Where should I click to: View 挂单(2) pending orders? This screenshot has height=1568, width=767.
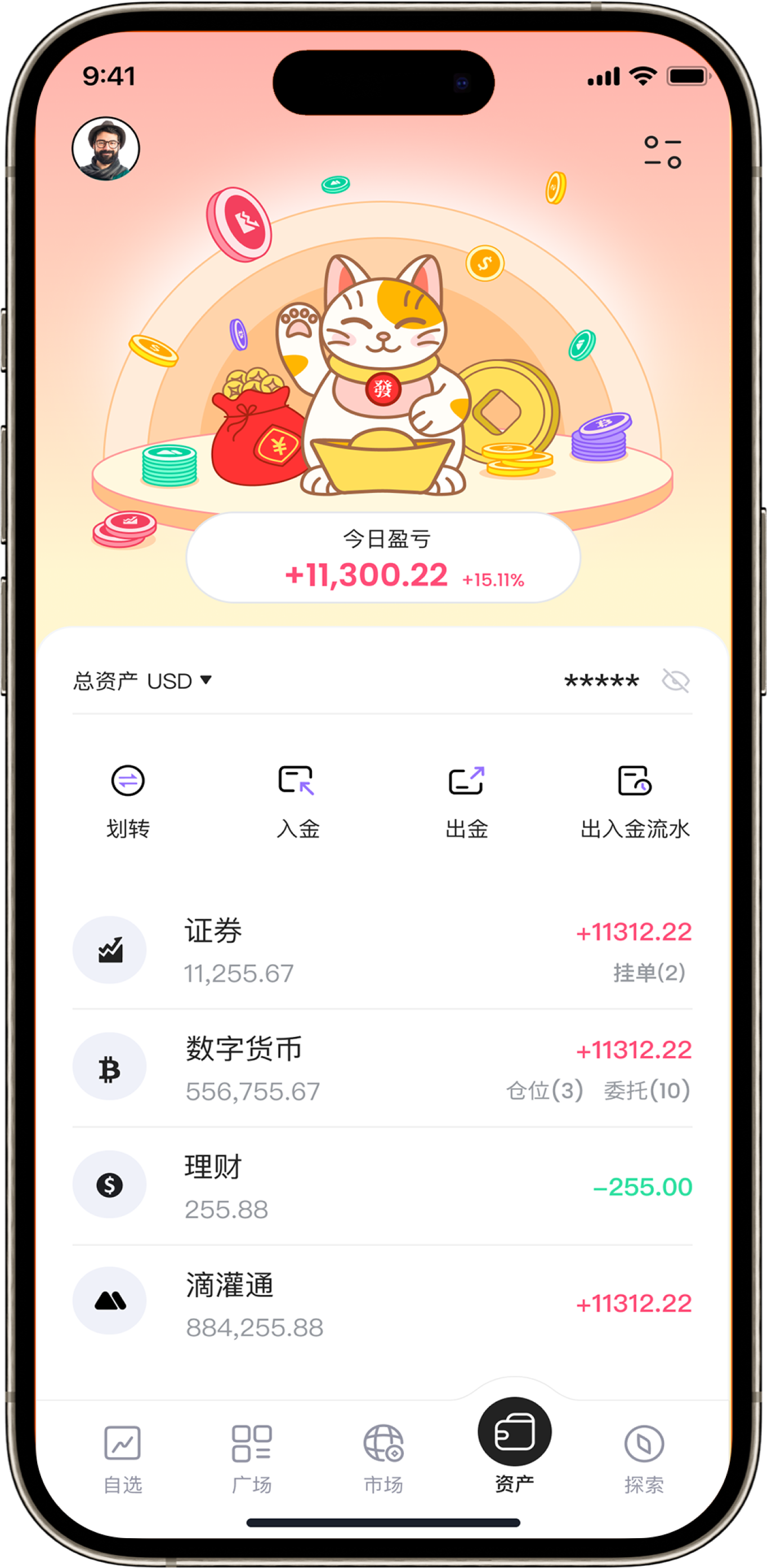point(649,973)
